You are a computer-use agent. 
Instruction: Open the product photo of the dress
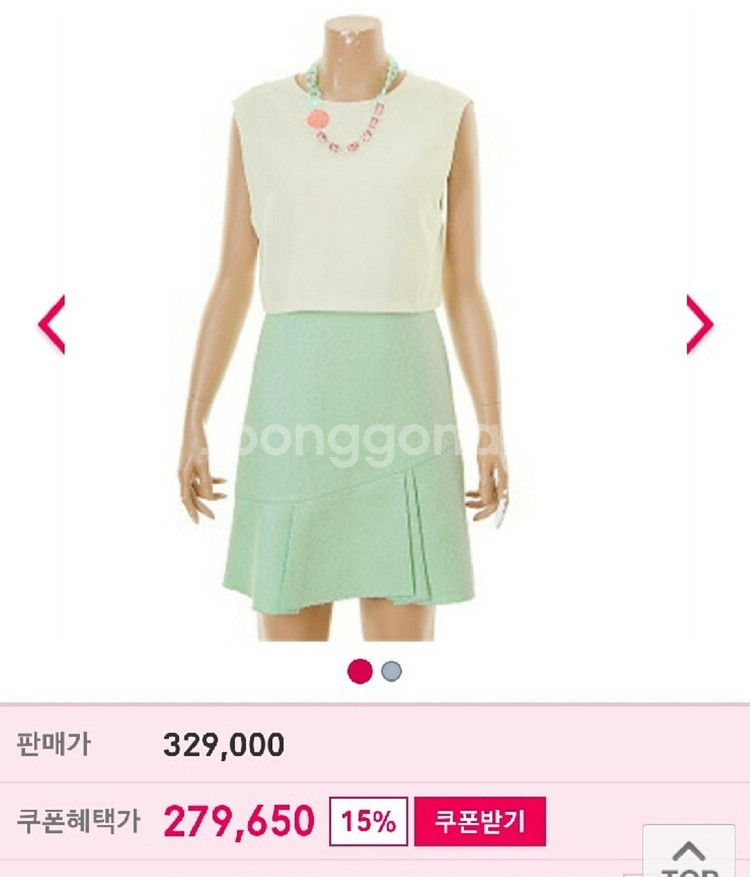click(x=350, y=330)
